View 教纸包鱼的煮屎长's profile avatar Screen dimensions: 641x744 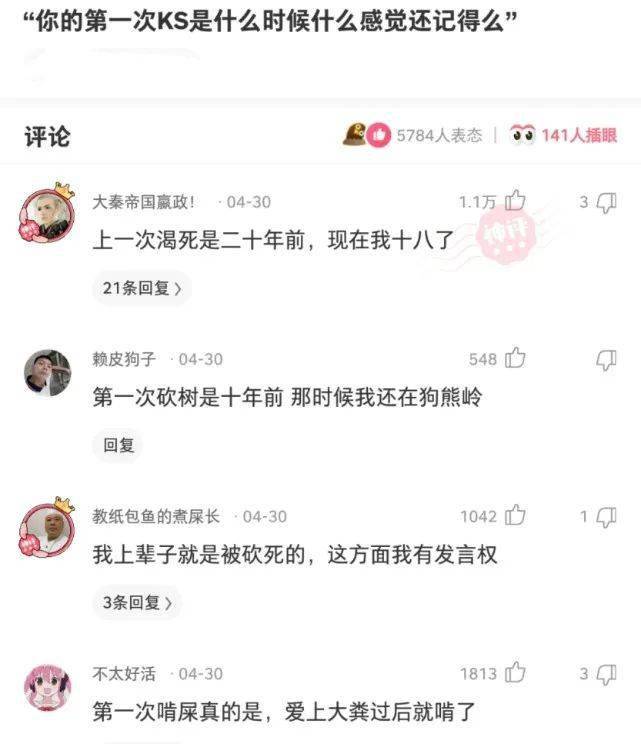click(46, 529)
